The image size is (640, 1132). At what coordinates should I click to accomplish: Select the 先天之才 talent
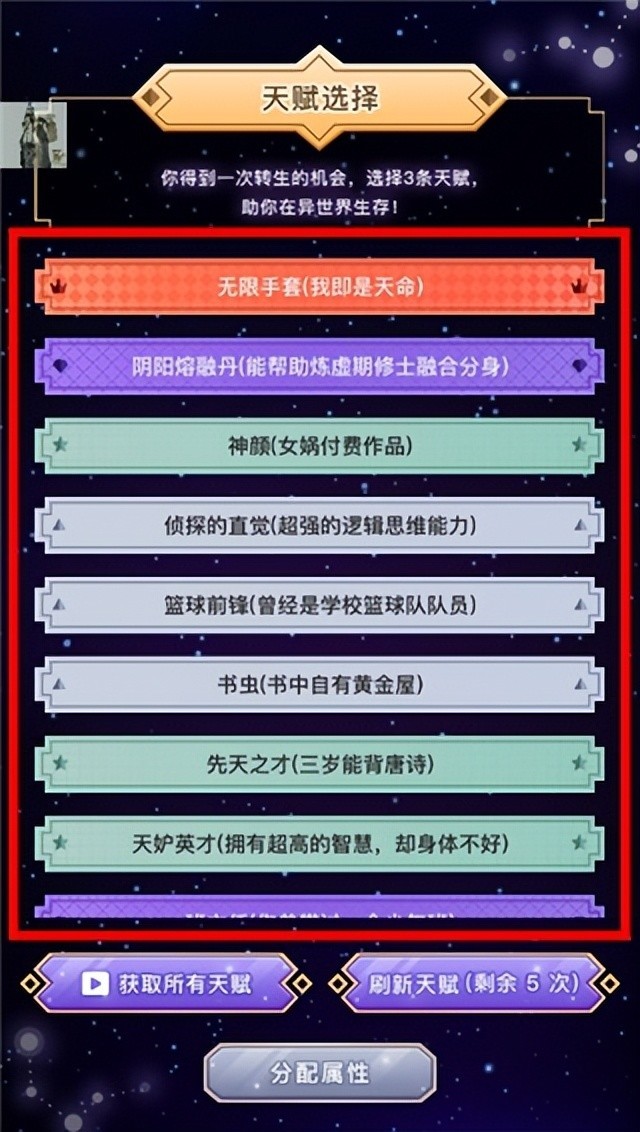pyautogui.click(x=320, y=765)
